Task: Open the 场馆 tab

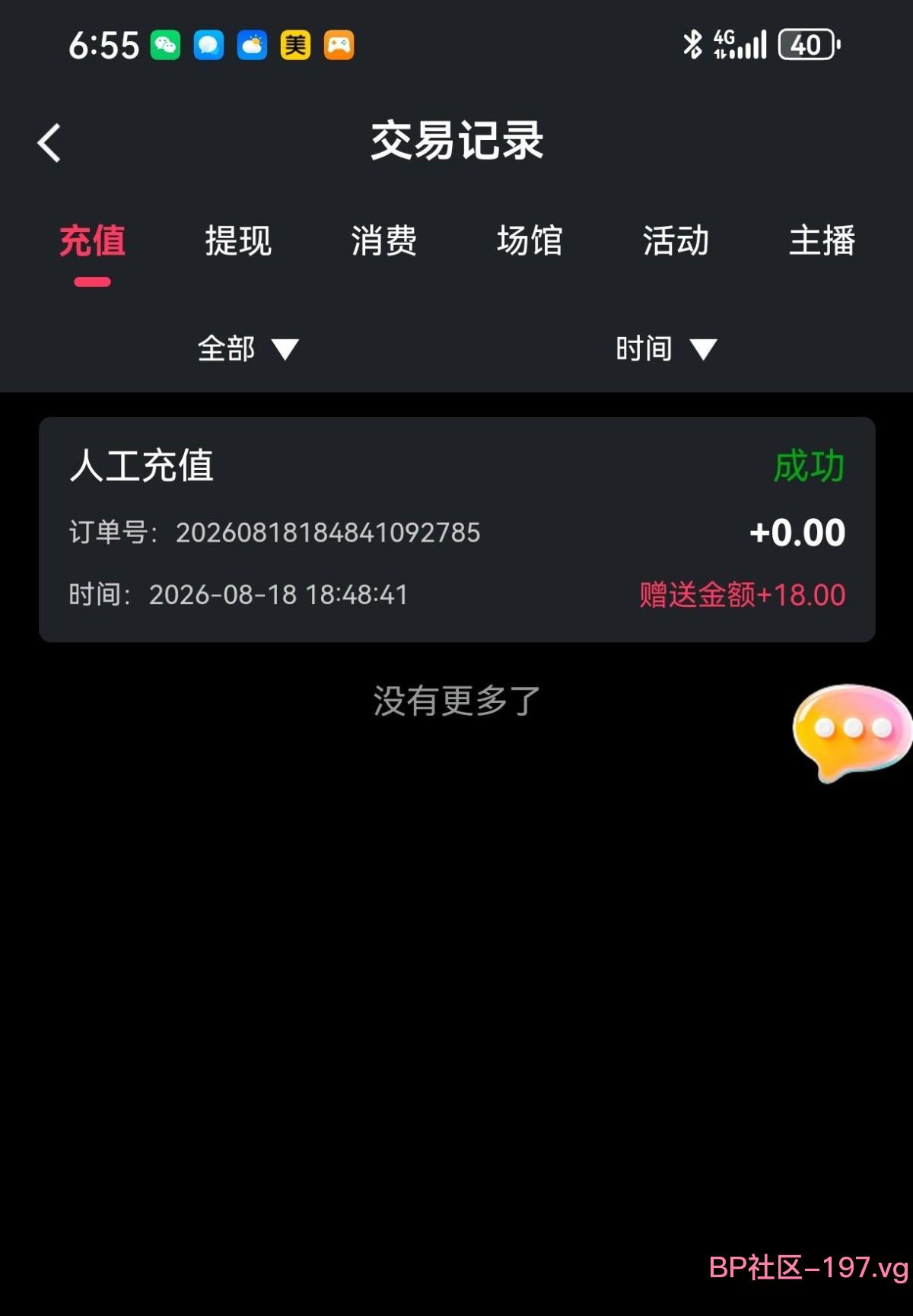Action: pos(530,241)
